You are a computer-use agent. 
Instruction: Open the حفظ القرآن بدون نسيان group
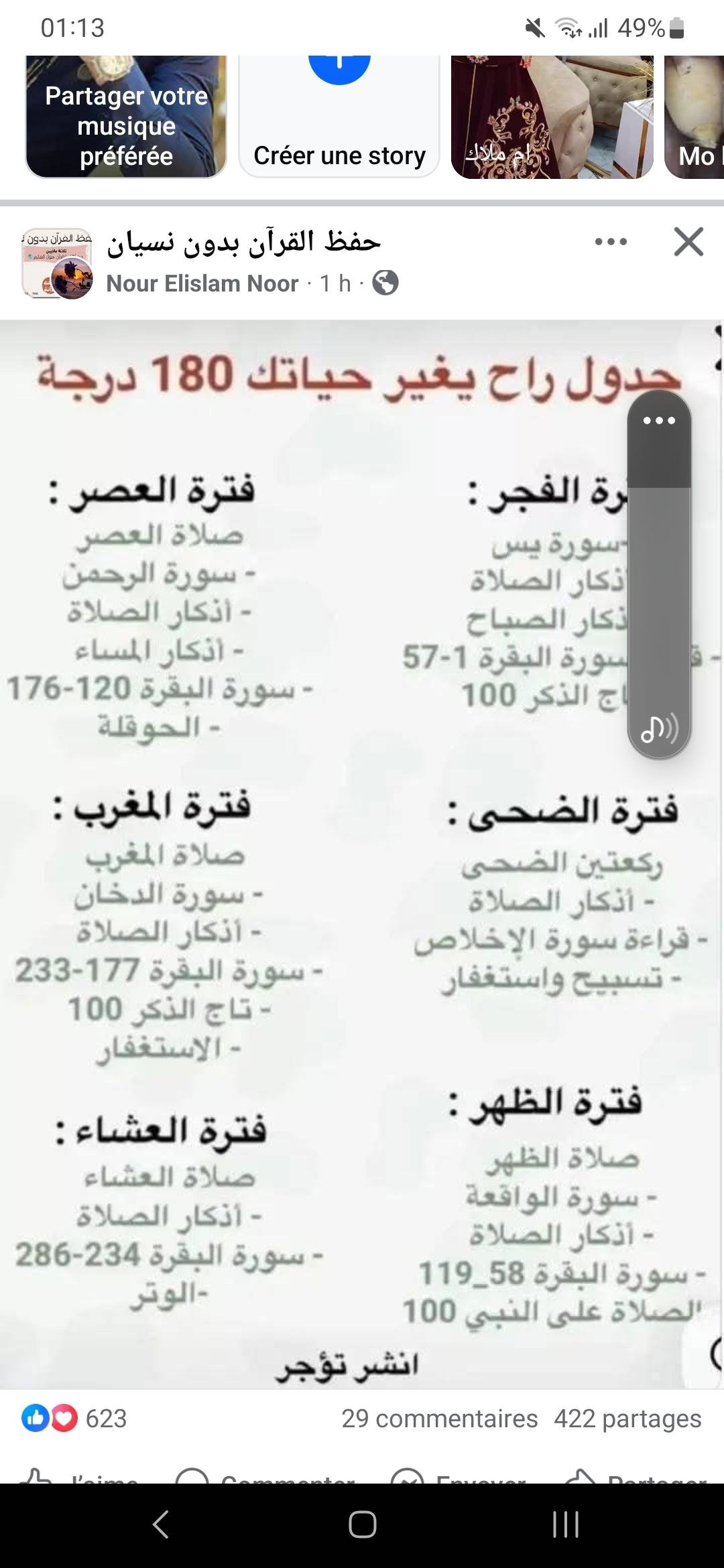click(243, 242)
